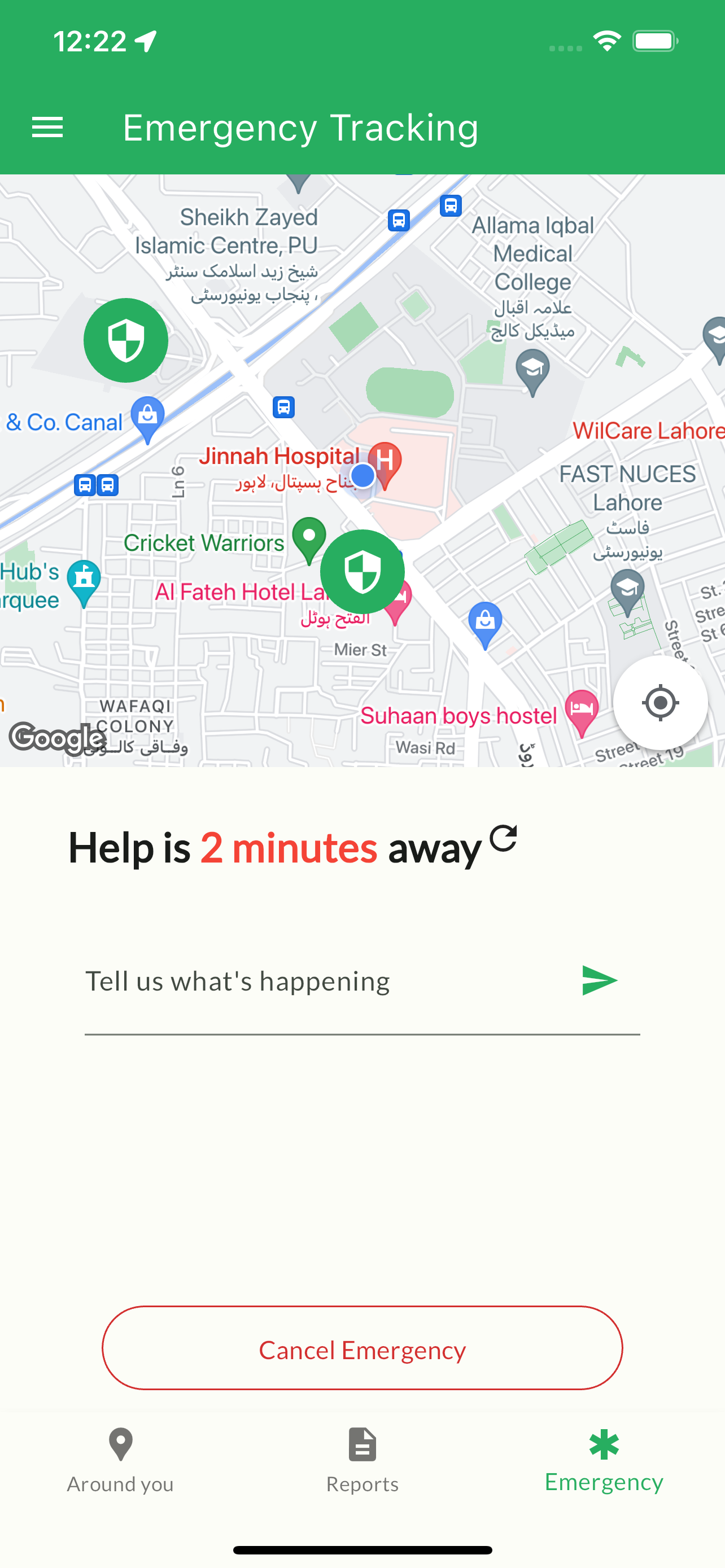Send the emergency message

click(599, 980)
